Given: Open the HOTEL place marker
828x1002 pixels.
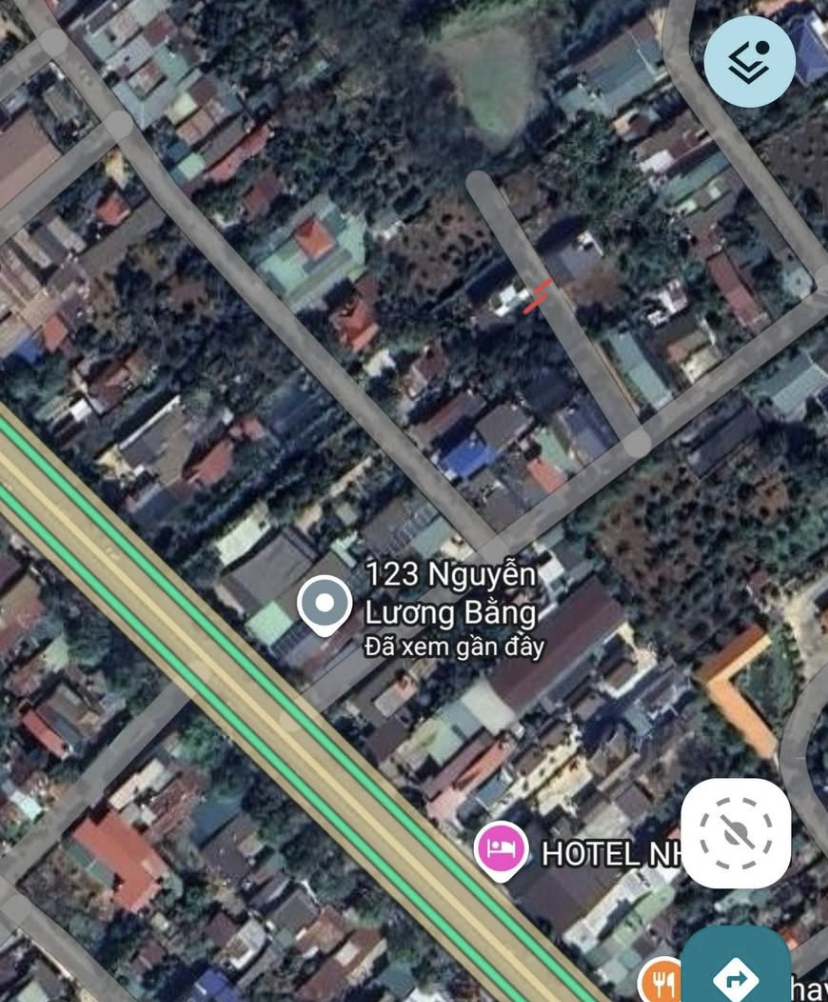Looking at the screenshot, I should click(501, 850).
